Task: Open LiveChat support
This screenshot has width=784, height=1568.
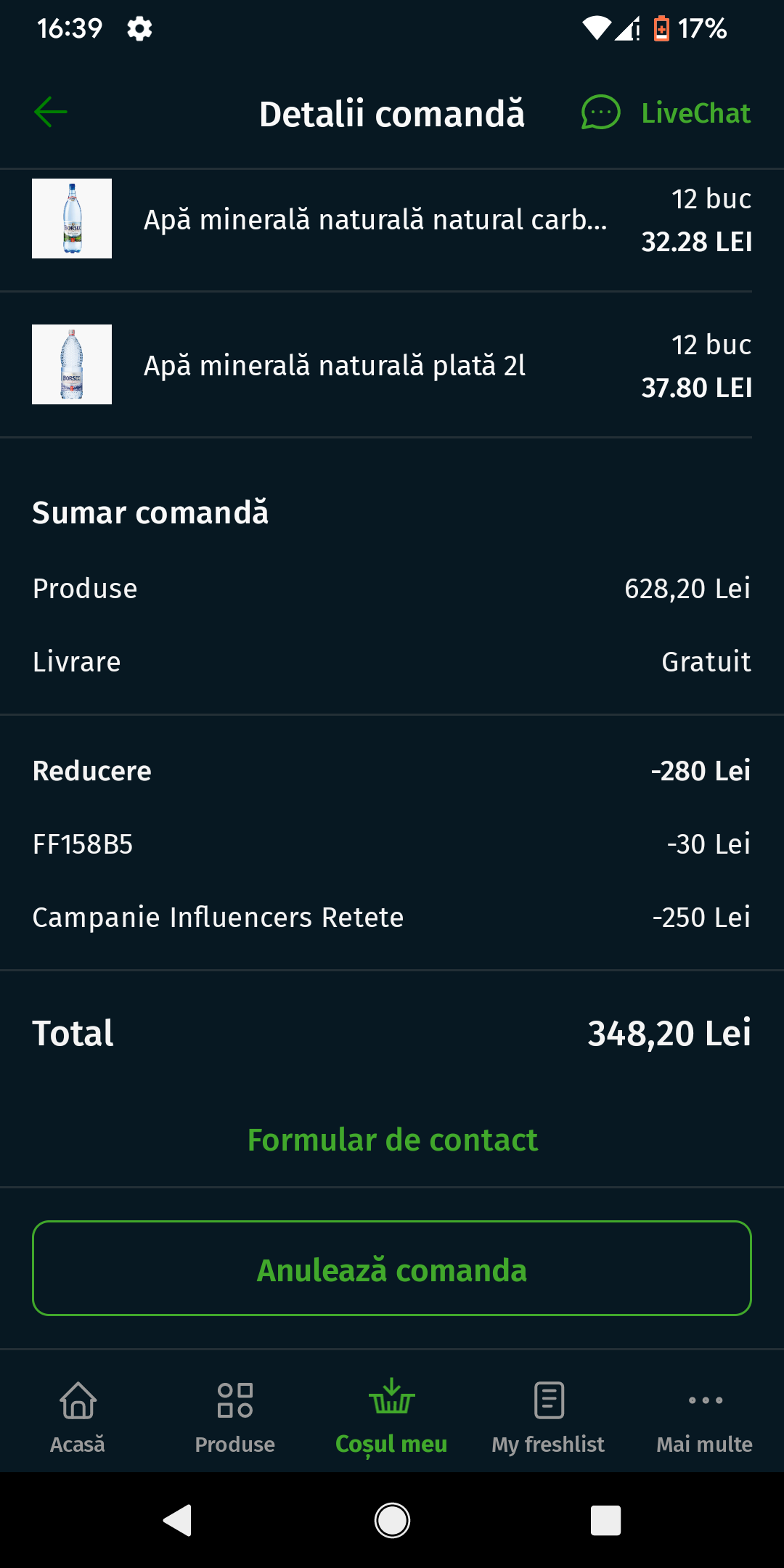Action: point(666,113)
